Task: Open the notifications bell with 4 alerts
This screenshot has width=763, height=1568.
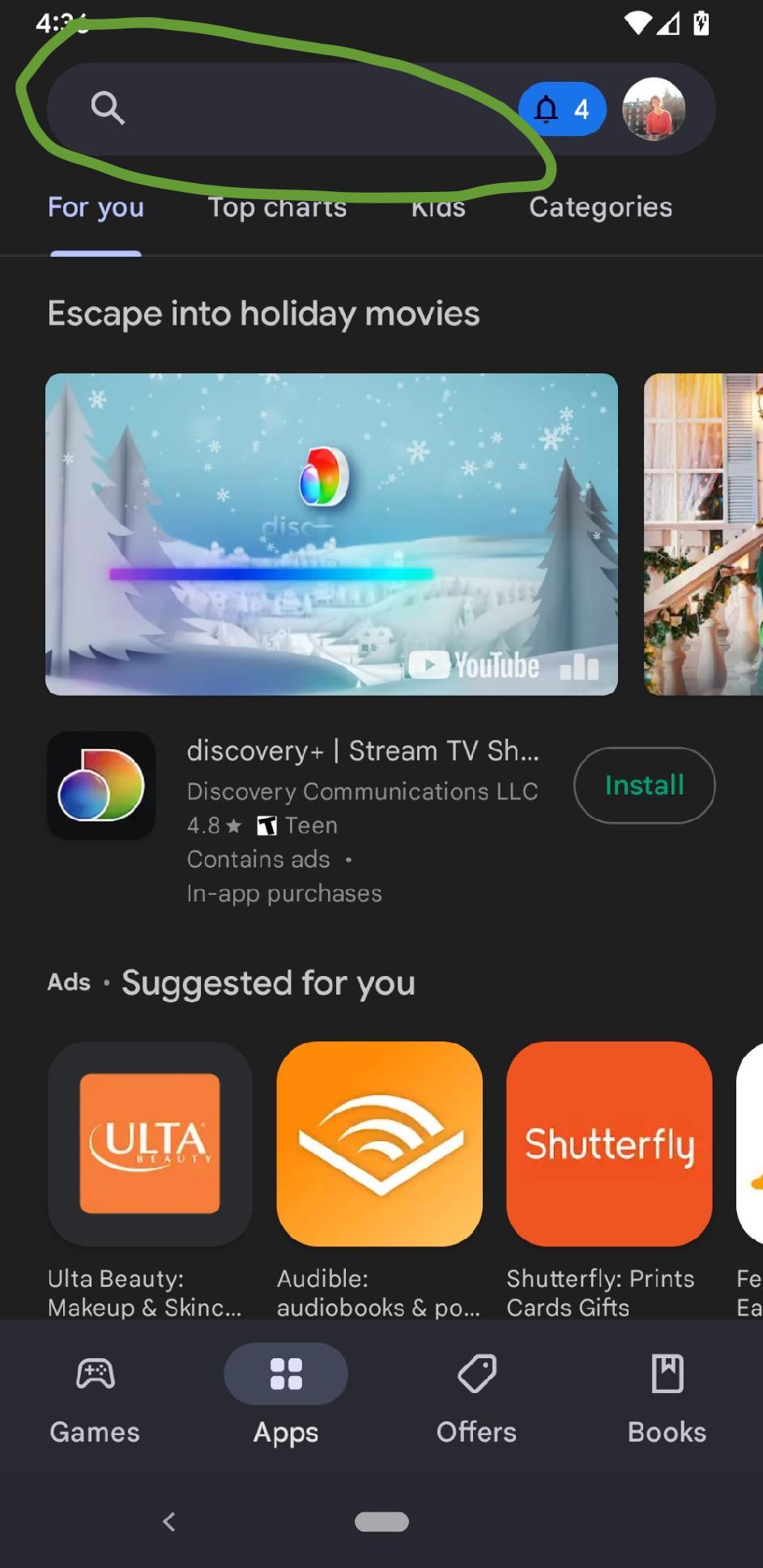Action: (x=562, y=109)
